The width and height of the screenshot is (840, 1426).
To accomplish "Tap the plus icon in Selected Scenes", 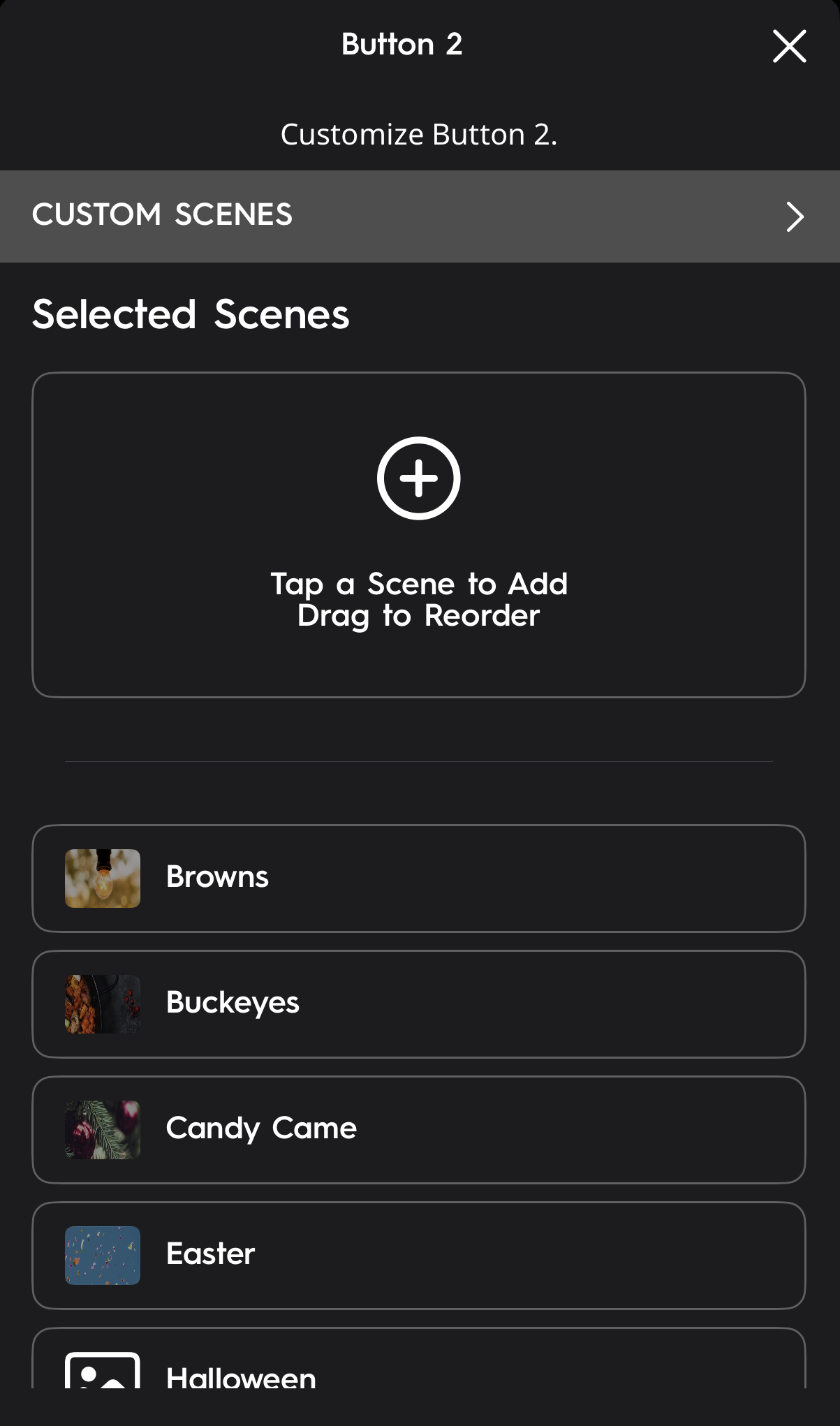I will pyautogui.click(x=418, y=478).
